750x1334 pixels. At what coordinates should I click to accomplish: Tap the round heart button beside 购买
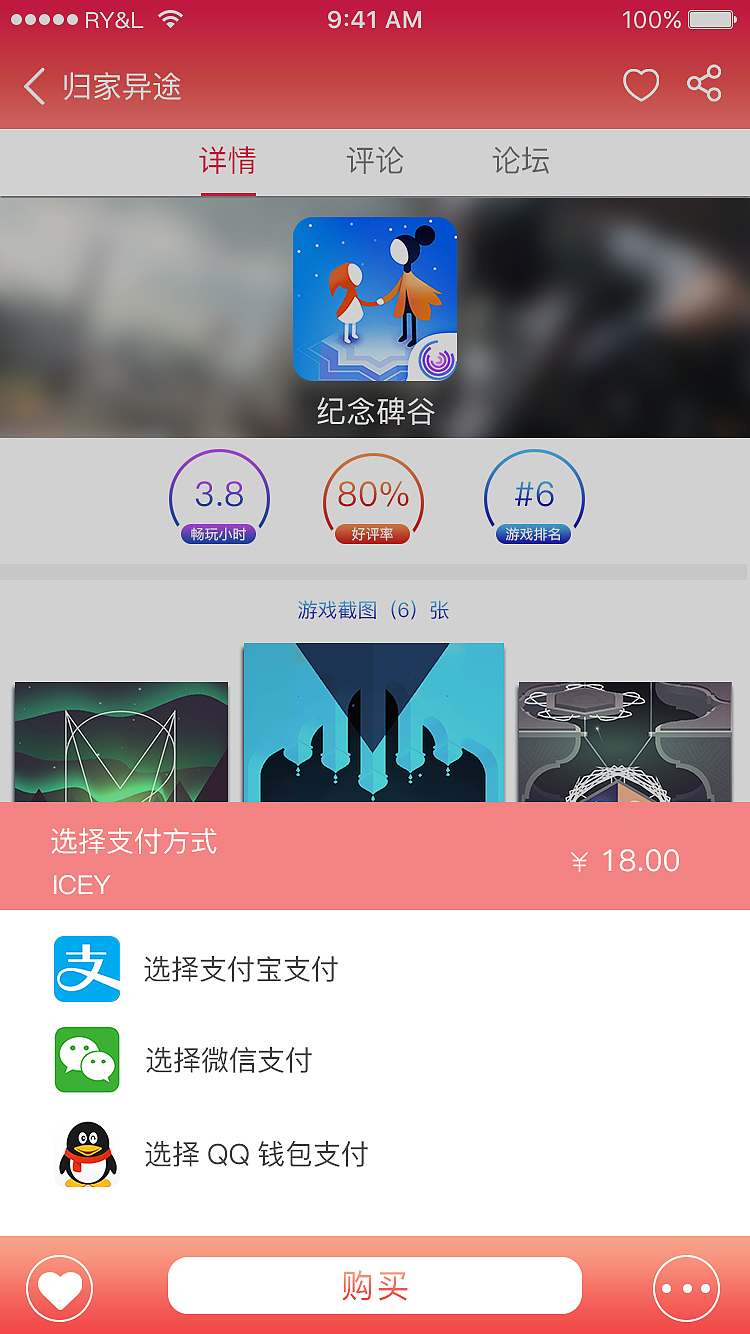coord(60,1288)
